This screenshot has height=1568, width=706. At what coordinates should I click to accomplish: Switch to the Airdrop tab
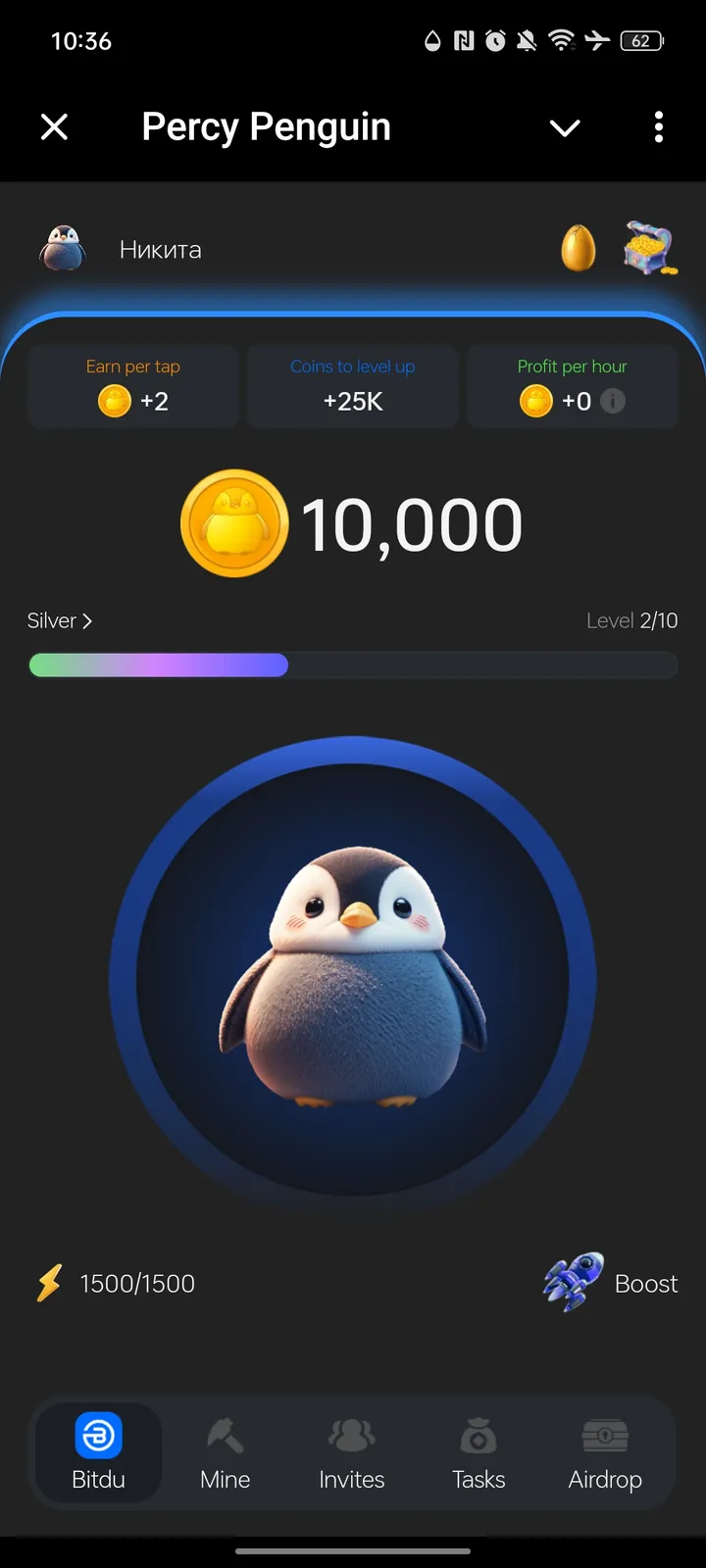pyautogui.click(x=605, y=1453)
